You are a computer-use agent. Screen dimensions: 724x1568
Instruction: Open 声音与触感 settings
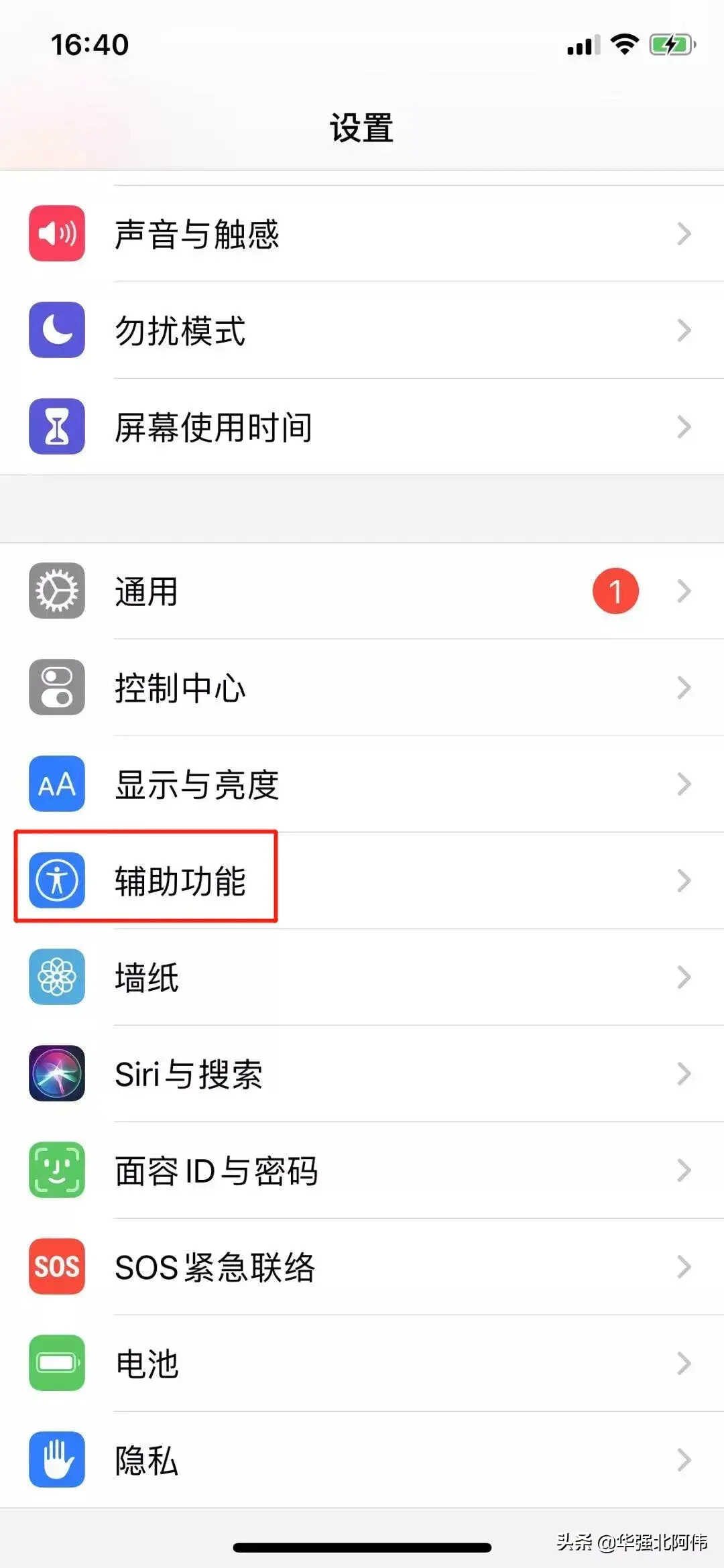(x=362, y=233)
